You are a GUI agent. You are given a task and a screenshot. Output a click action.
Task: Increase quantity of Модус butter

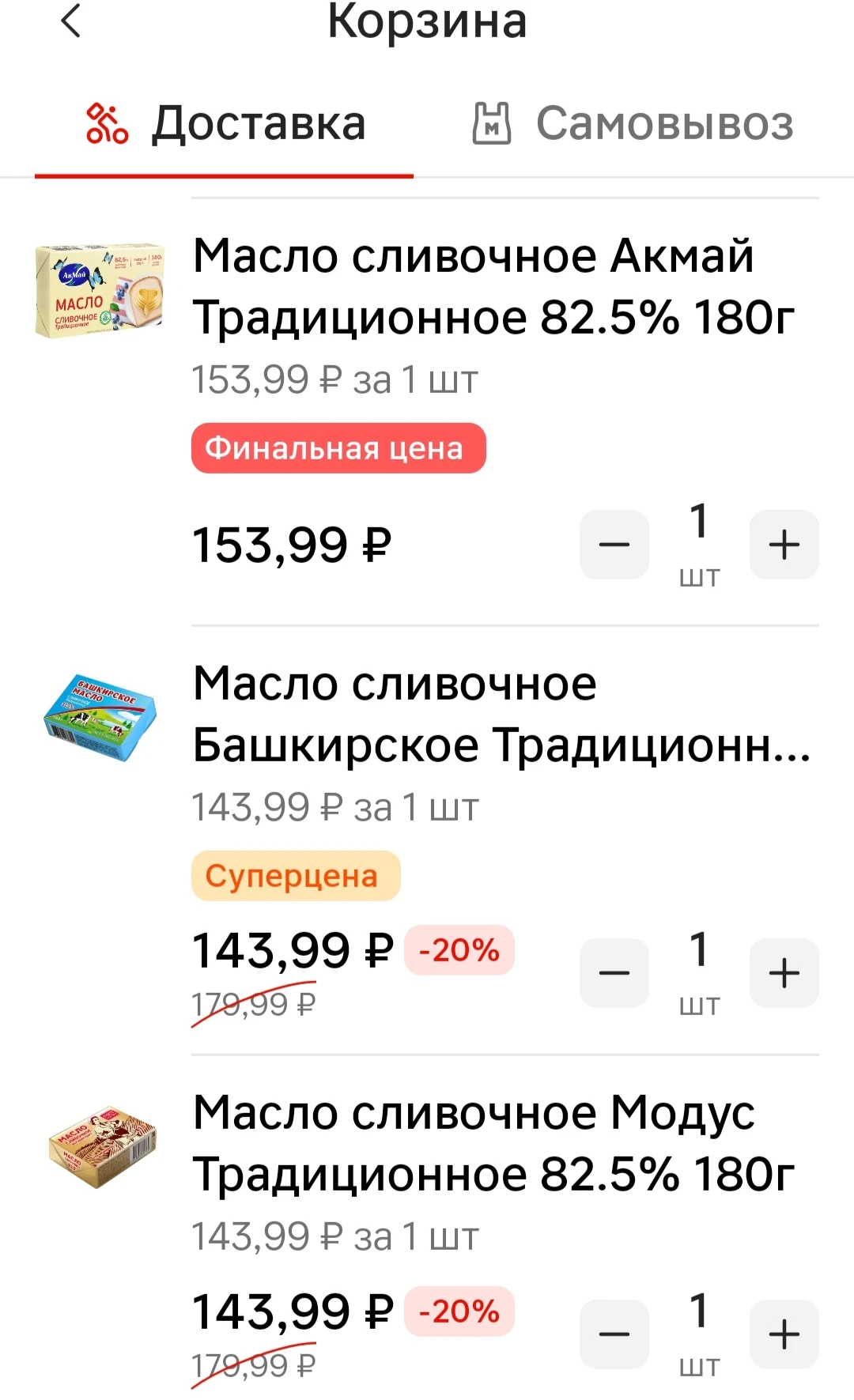point(784,1334)
